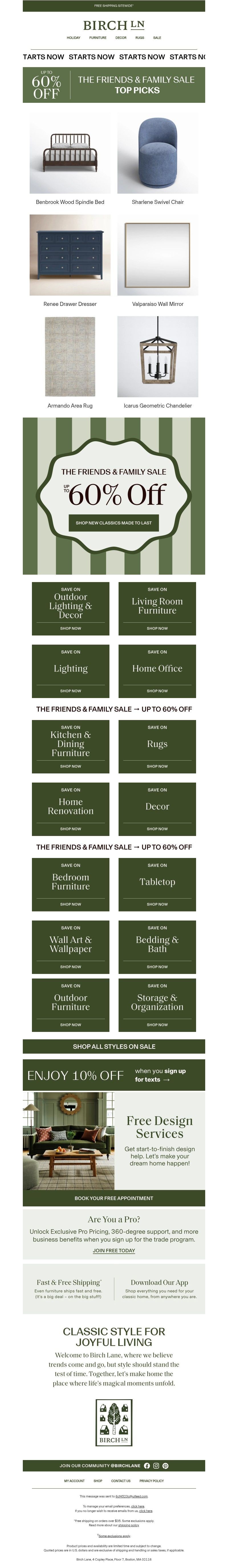This screenshot has height=1568, width=228.
Task: Shop the Rugs sale category
Action: (x=157, y=746)
